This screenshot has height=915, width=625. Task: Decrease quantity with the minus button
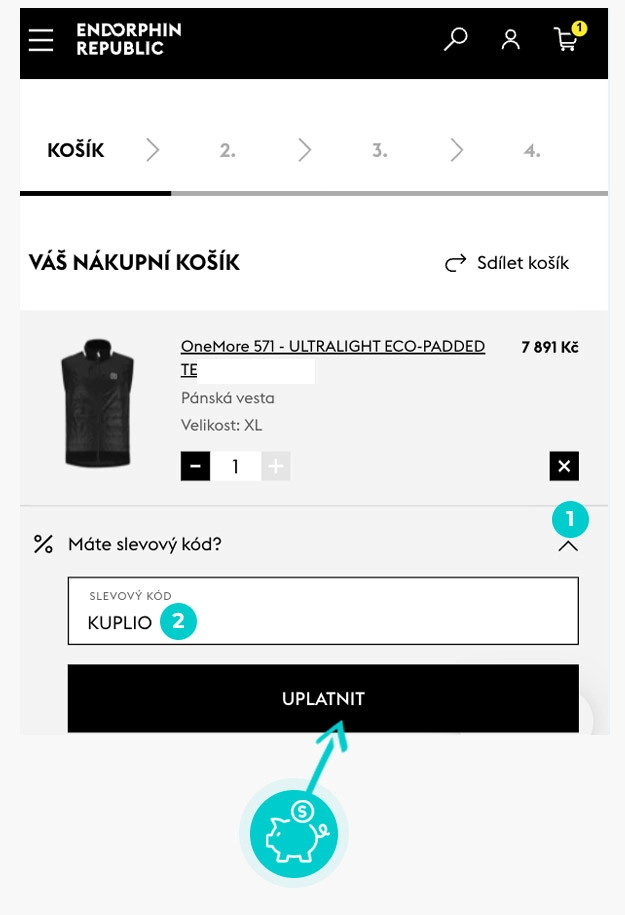[x=195, y=466]
